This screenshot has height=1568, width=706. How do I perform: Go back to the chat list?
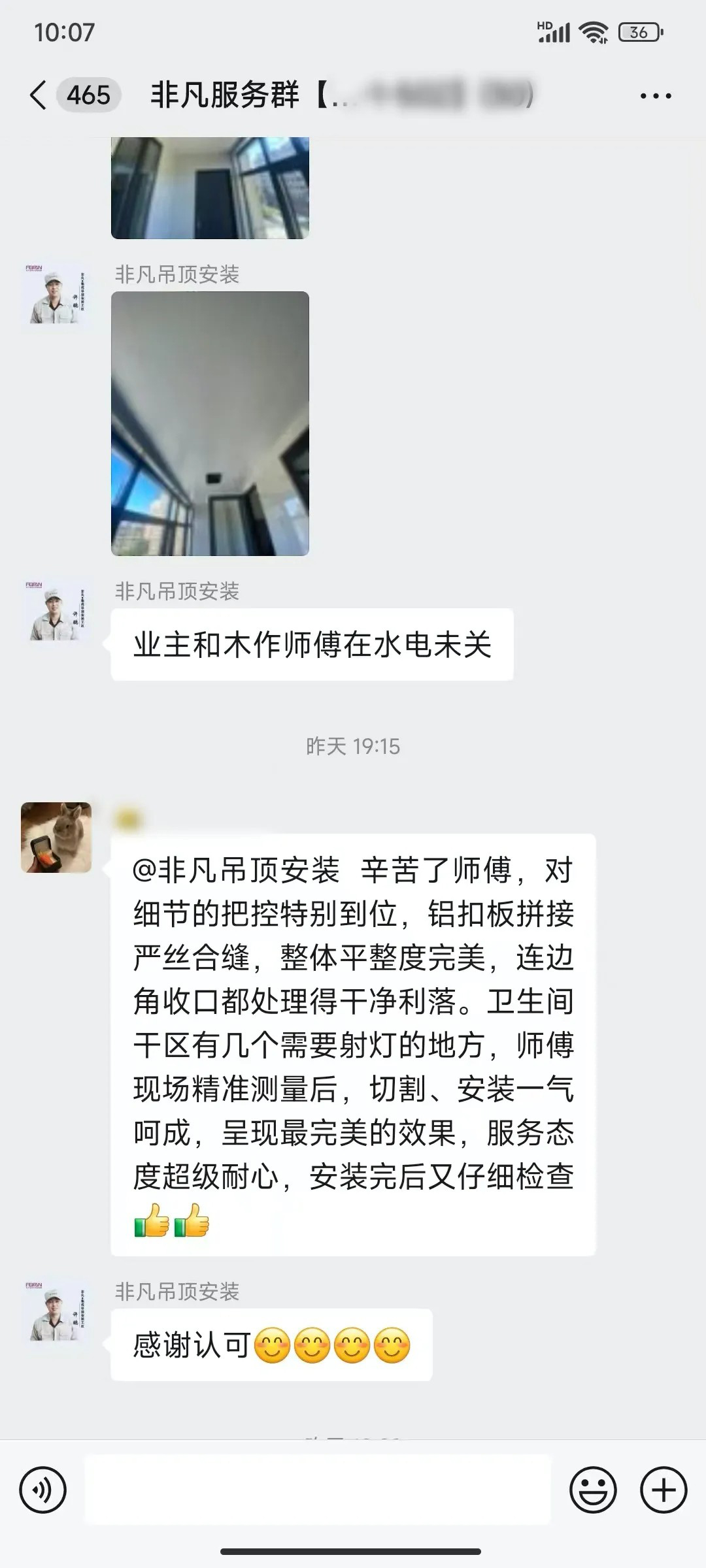38,95
